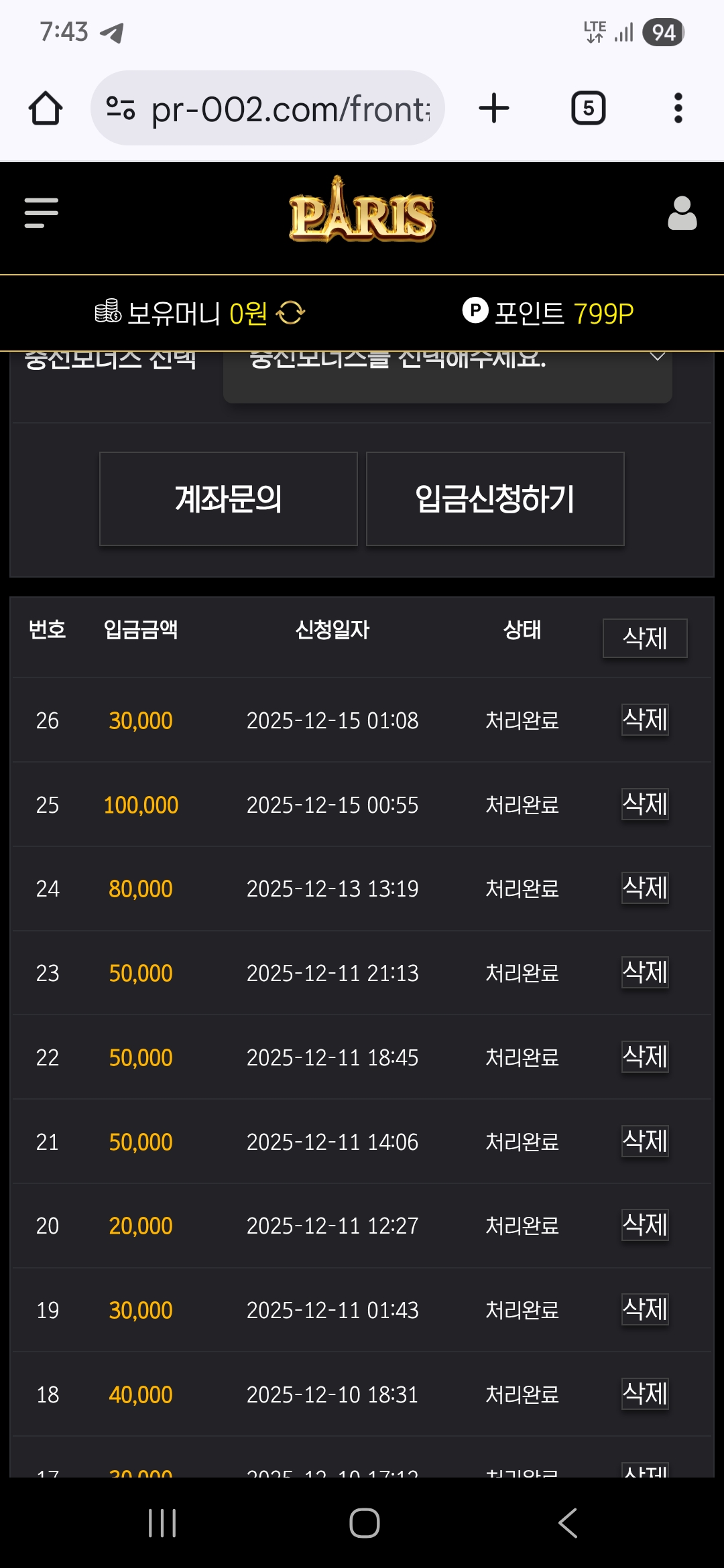Open the hamburger side menu
Image resolution: width=724 pixels, height=1568 pixels.
(x=42, y=212)
